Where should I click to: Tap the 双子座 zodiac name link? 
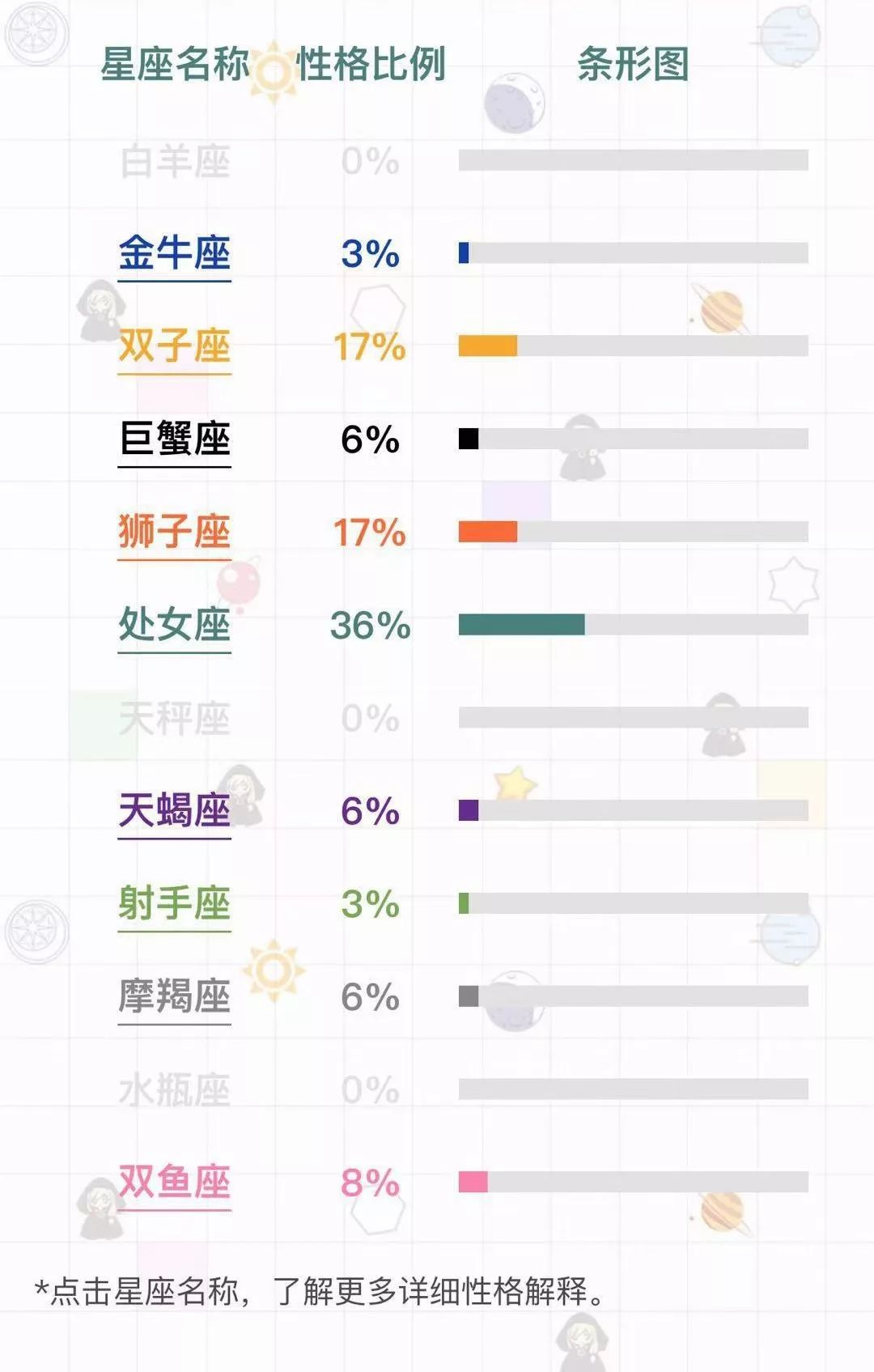[175, 346]
